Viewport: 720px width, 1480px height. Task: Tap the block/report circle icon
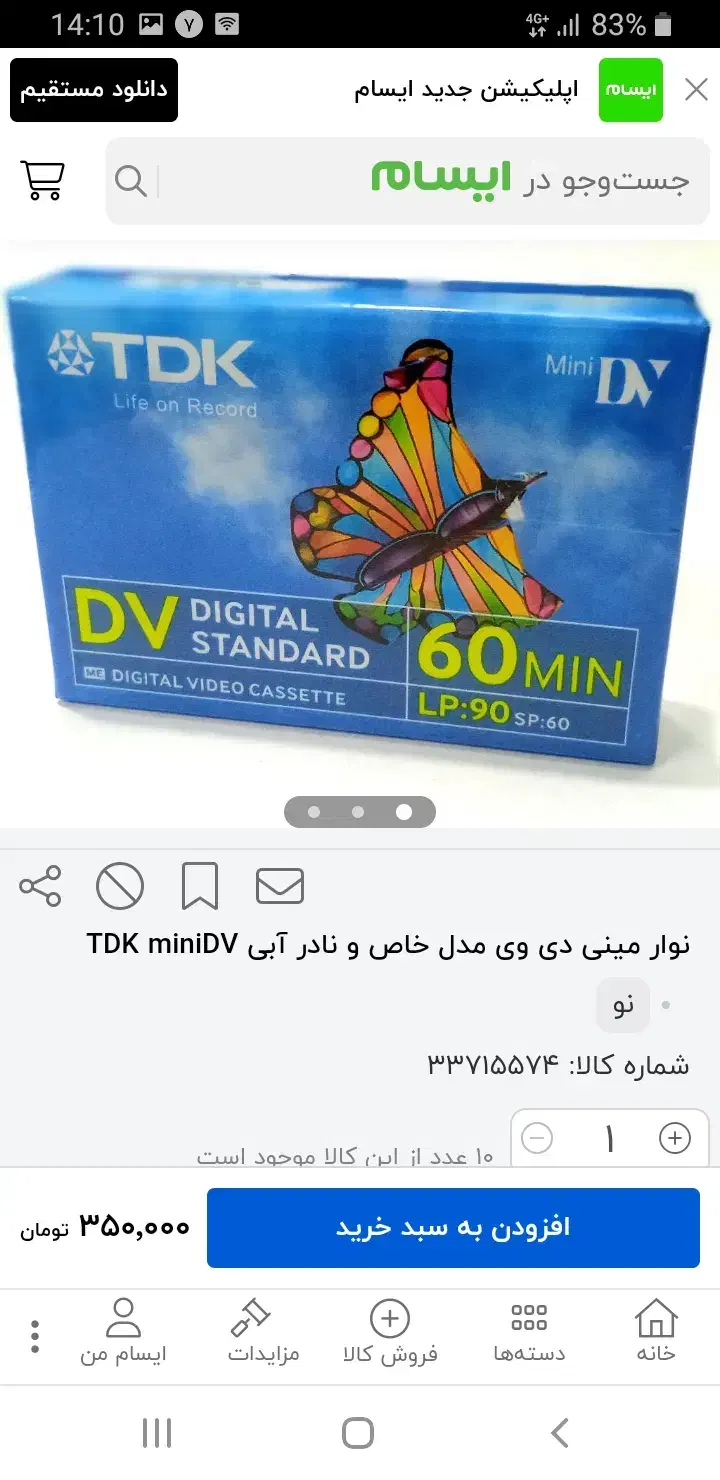[120, 885]
